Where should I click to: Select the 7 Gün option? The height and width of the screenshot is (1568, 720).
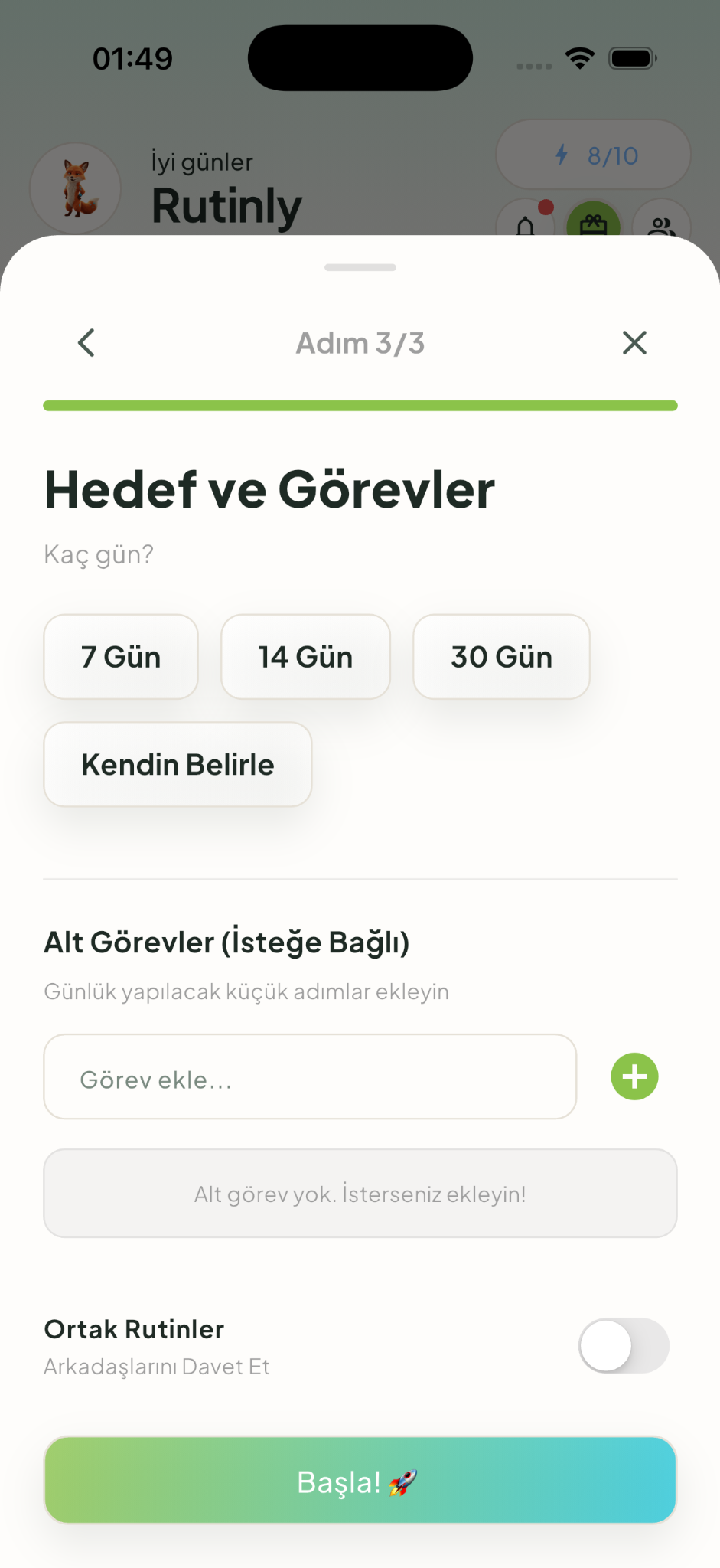pyautogui.click(x=120, y=656)
